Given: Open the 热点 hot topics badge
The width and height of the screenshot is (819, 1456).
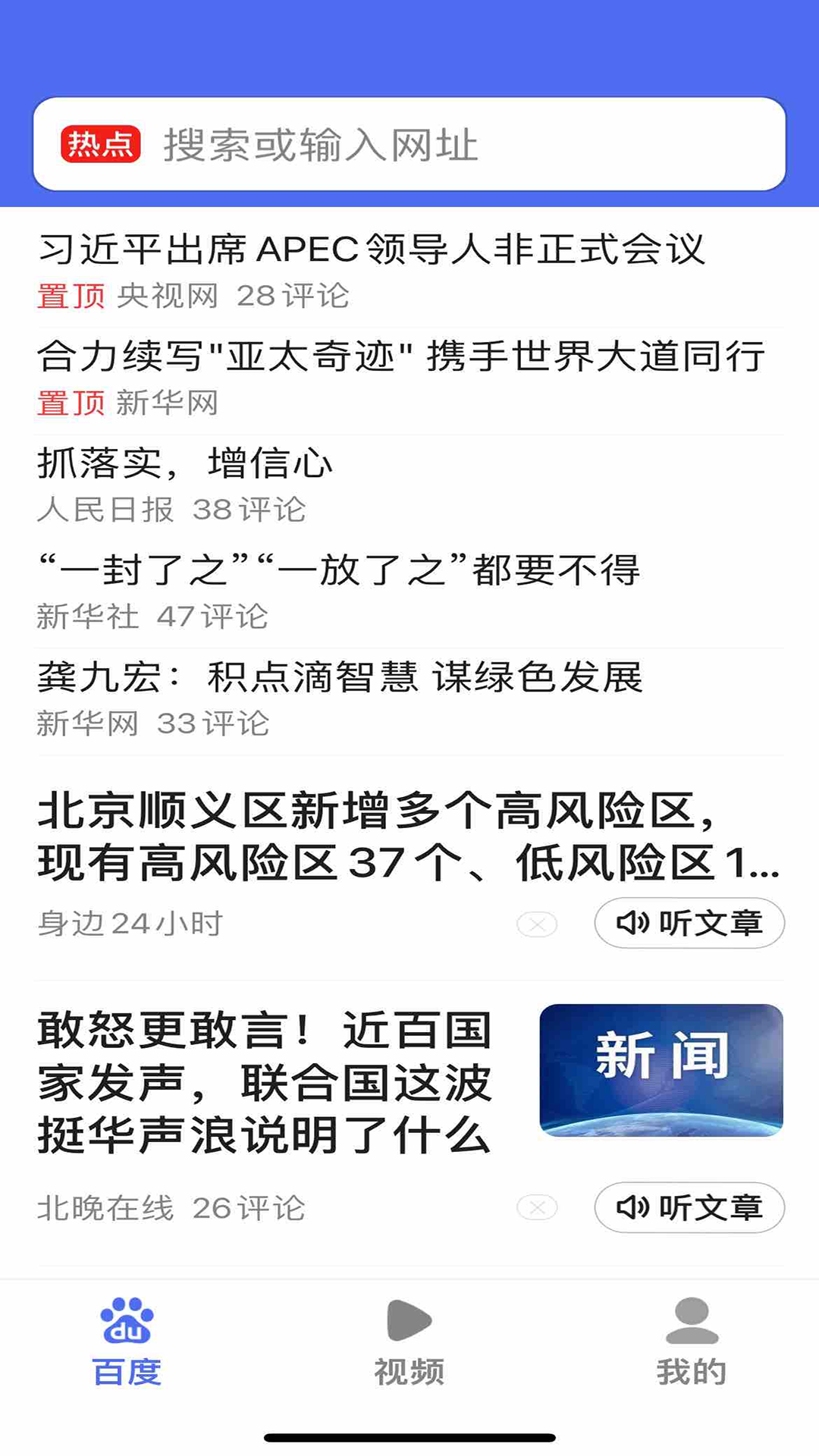Looking at the screenshot, I should point(100,144).
